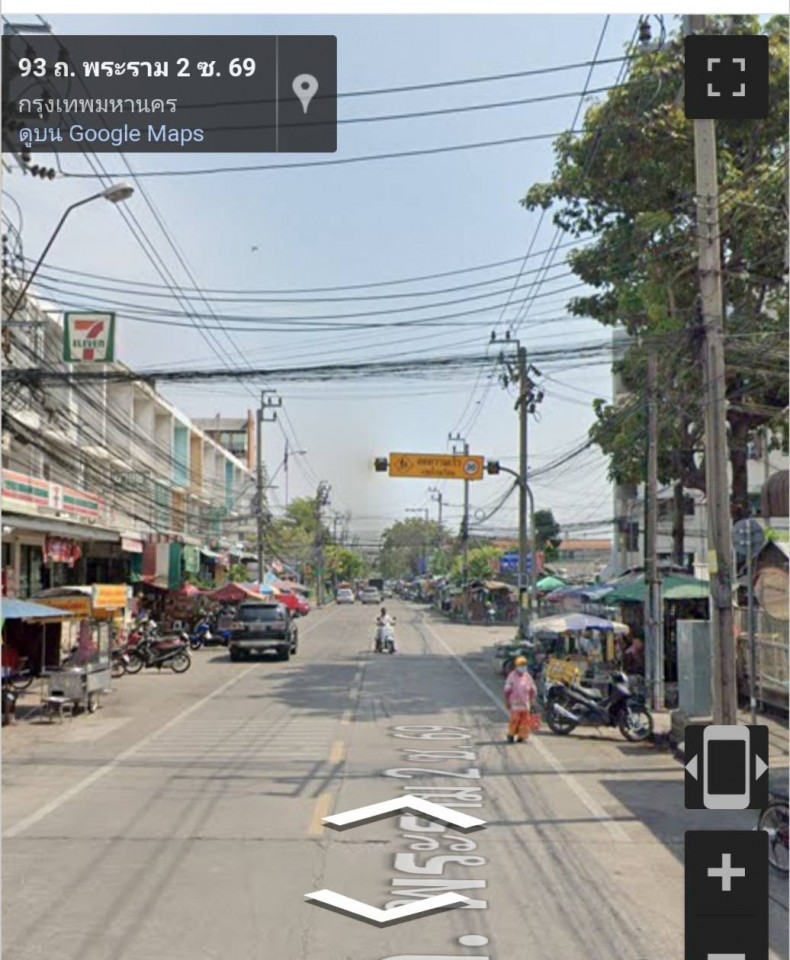Zoom in with the plus button
Viewport: 790px width, 960px height.
[x=726, y=872]
